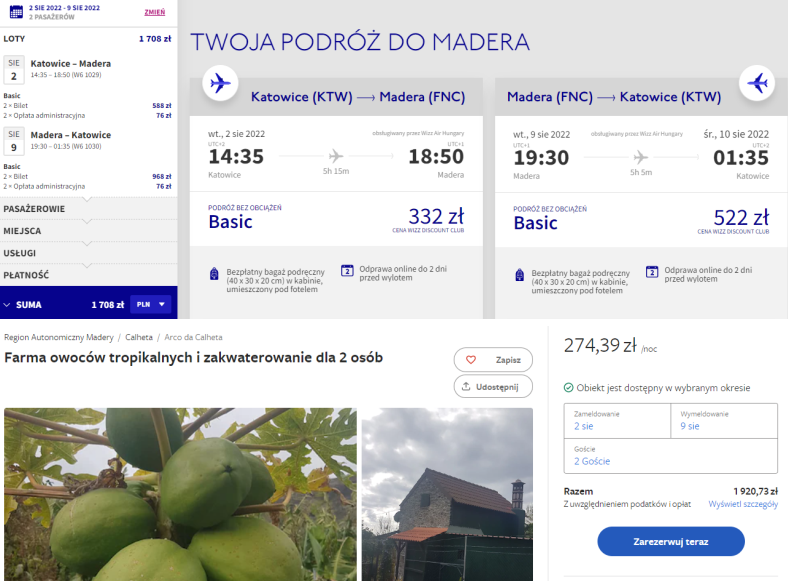Open the papaya fruit photo
The width and height of the screenshot is (788, 581).
pyautogui.click(x=180, y=494)
